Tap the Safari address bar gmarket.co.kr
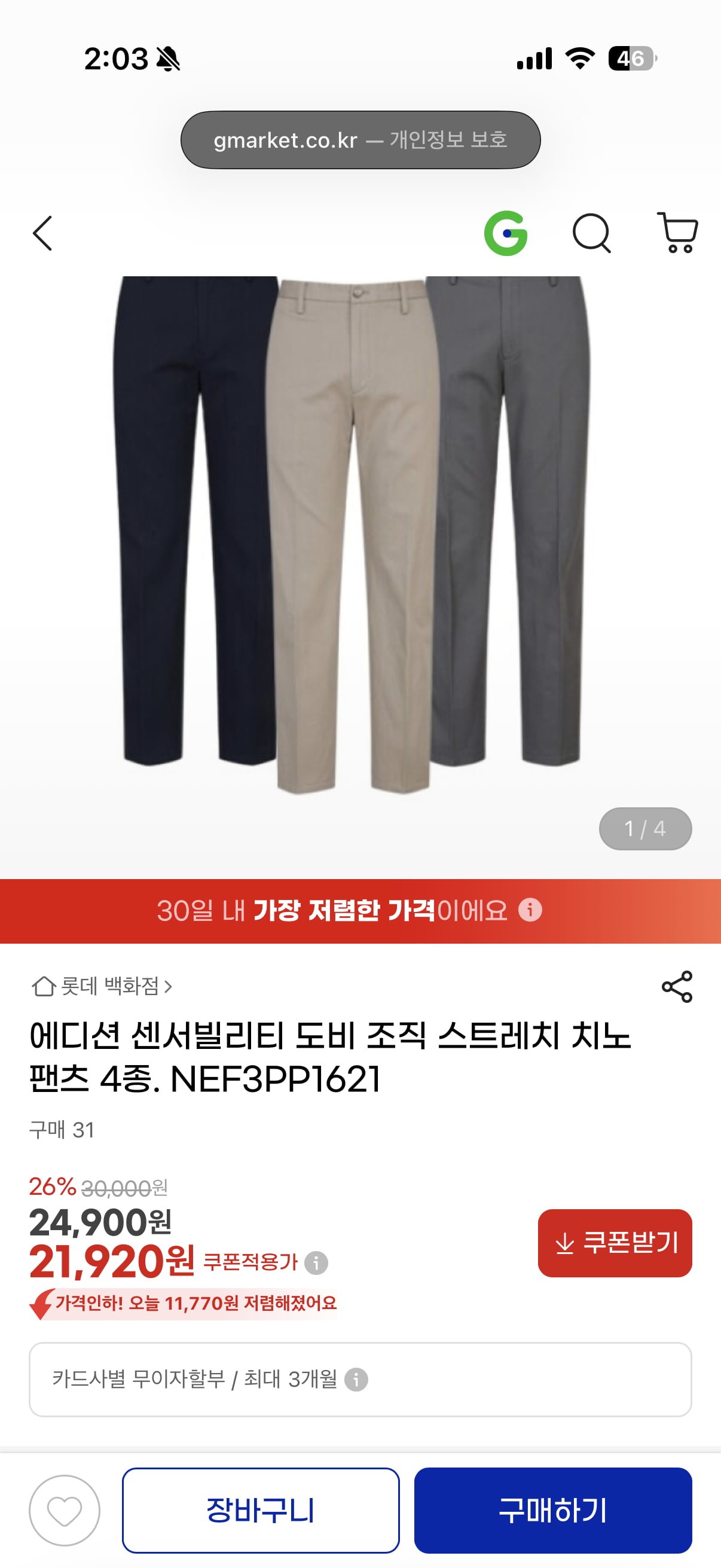This screenshot has height=1568, width=721. pos(360,140)
